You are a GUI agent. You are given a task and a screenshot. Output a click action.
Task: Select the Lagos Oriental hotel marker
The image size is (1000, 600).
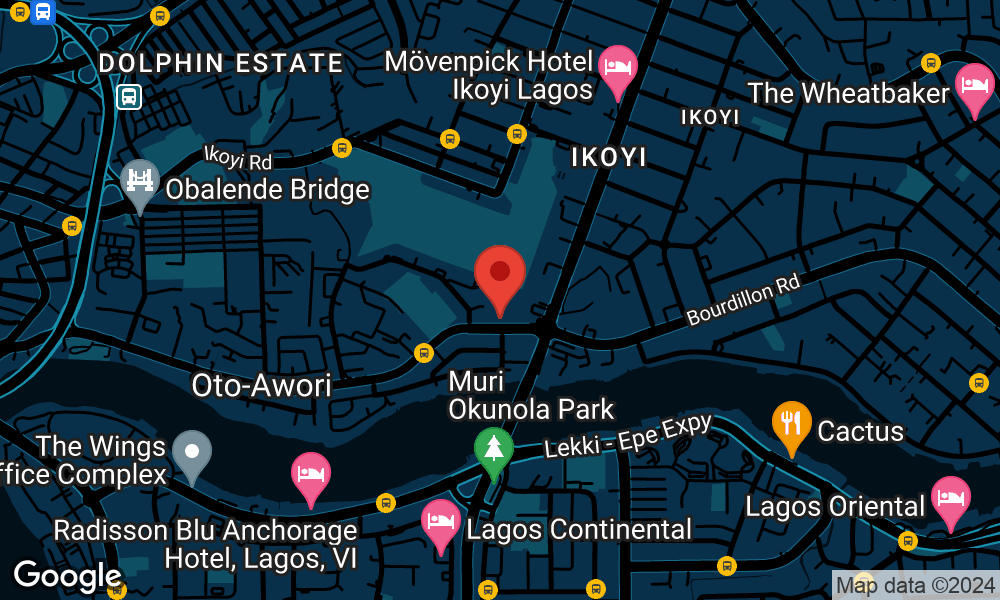coord(949,497)
